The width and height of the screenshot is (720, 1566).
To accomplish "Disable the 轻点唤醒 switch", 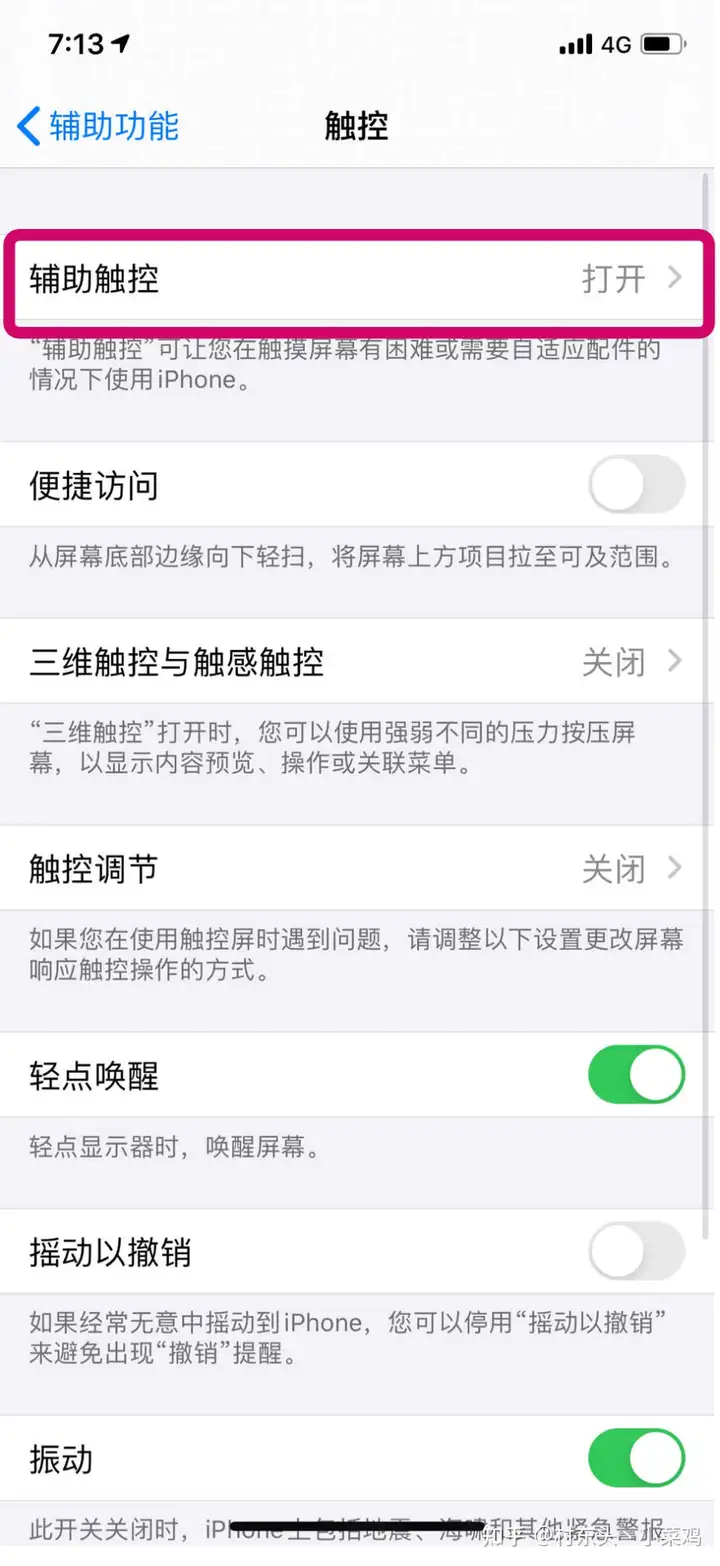I will (636, 1075).
